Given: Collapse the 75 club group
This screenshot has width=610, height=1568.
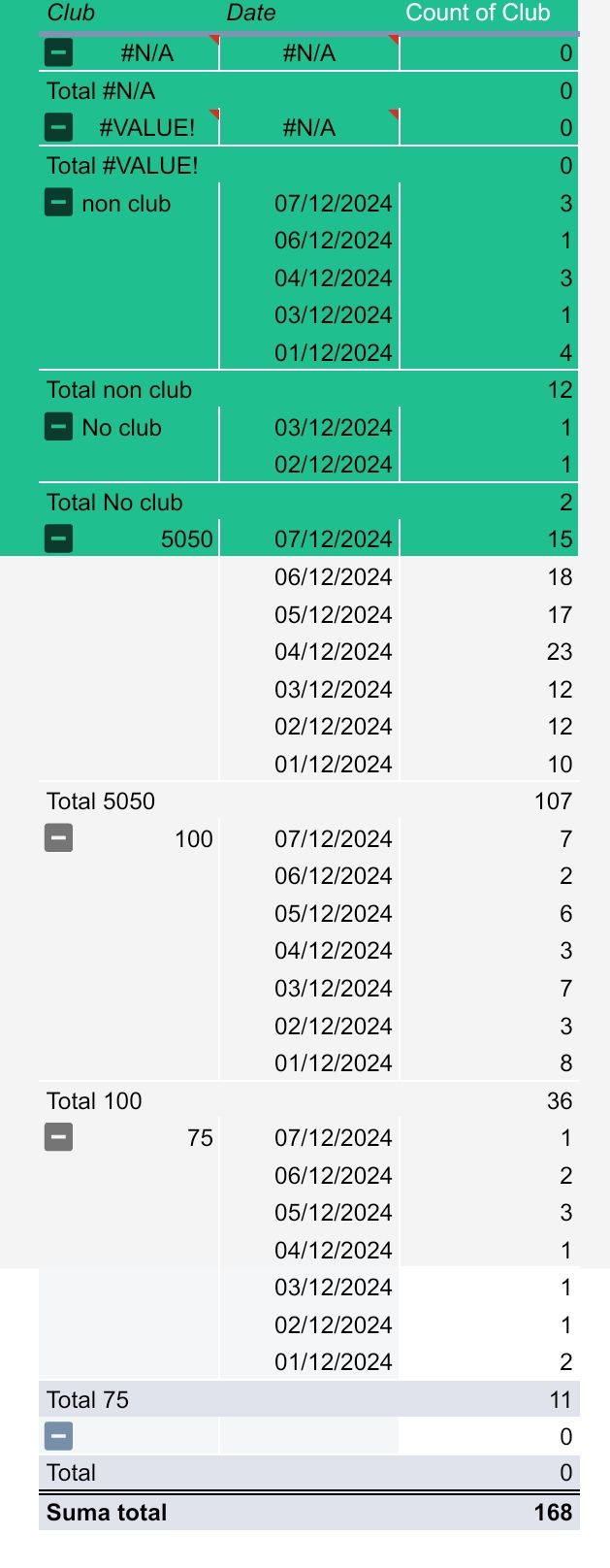Looking at the screenshot, I should (58, 1137).
